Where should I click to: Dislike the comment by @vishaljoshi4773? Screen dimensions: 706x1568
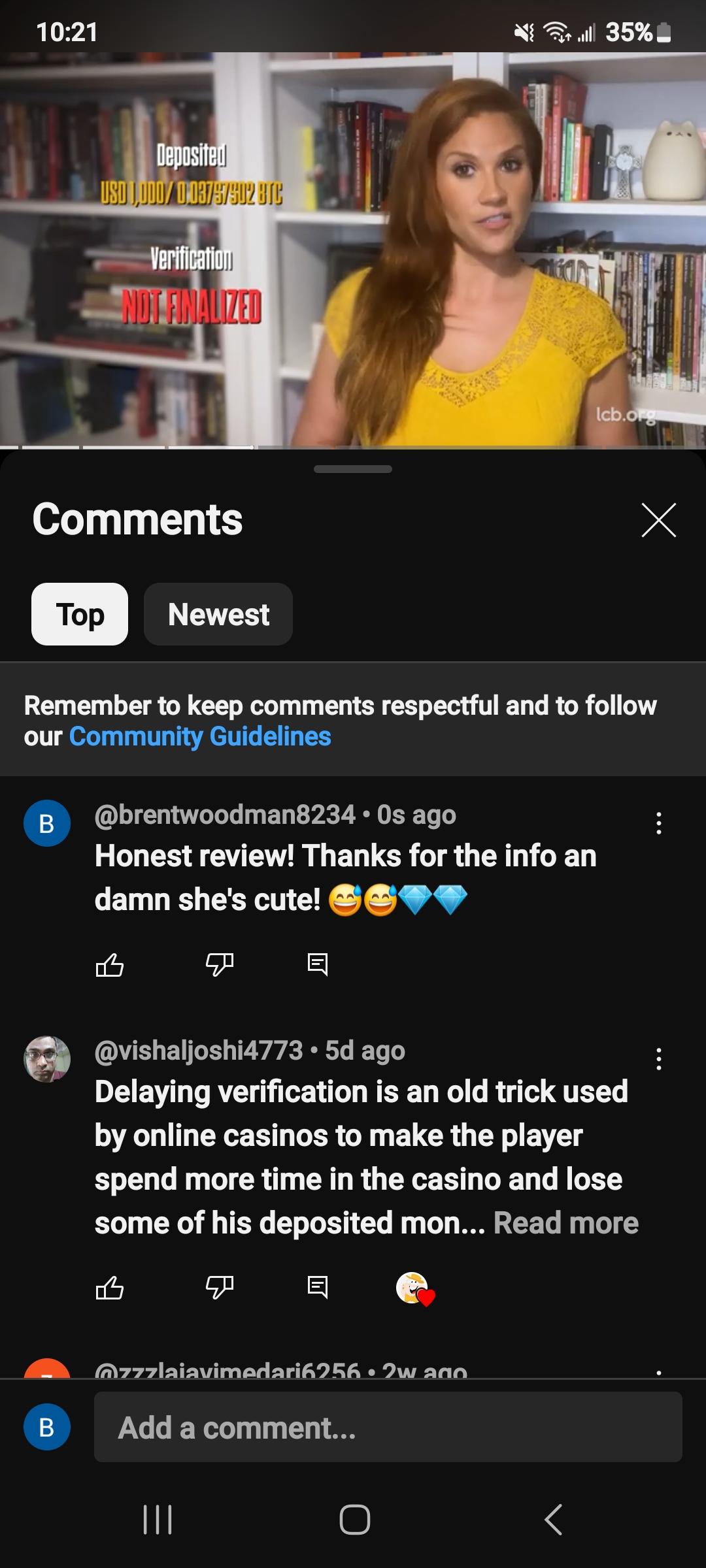coord(220,1288)
